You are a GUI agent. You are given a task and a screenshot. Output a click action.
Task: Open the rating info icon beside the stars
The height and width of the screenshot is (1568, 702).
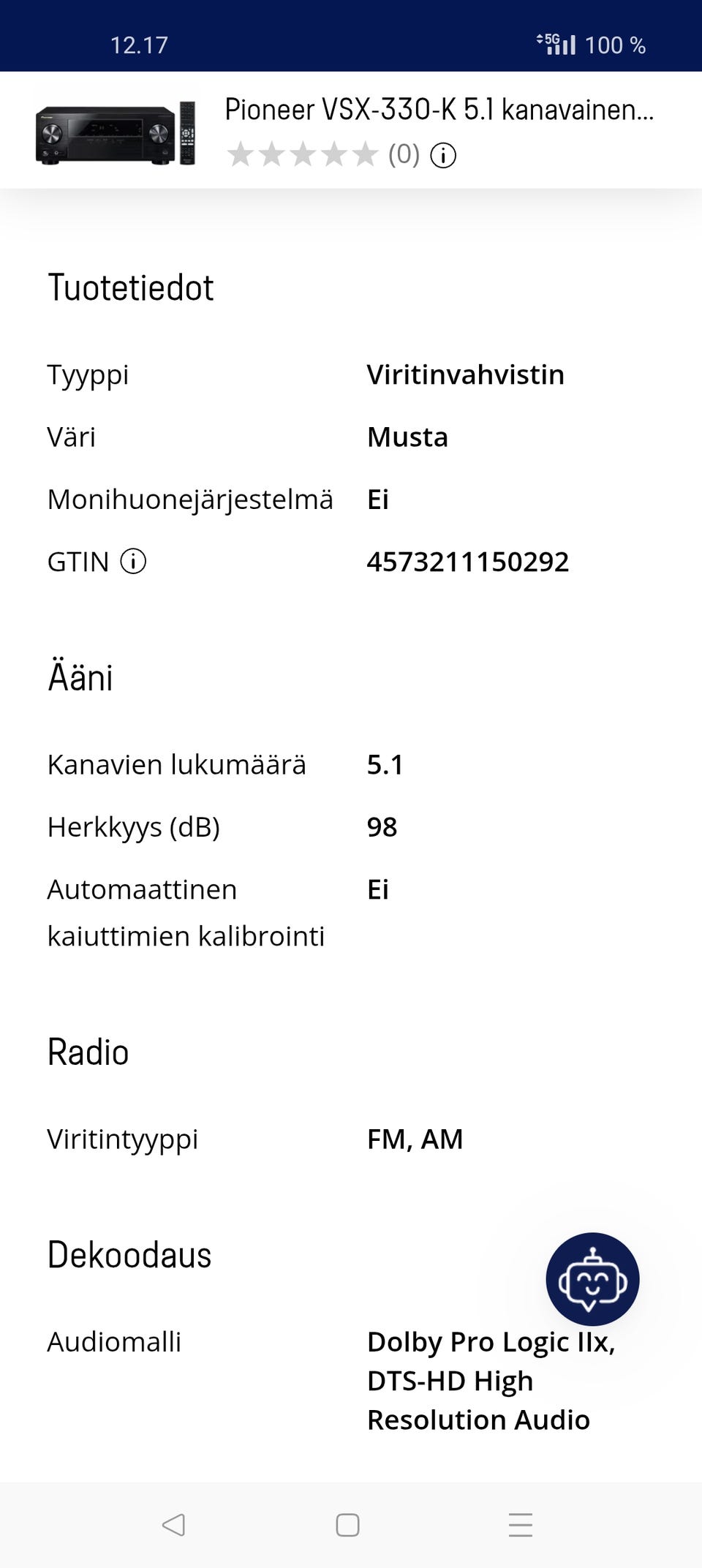point(443,155)
